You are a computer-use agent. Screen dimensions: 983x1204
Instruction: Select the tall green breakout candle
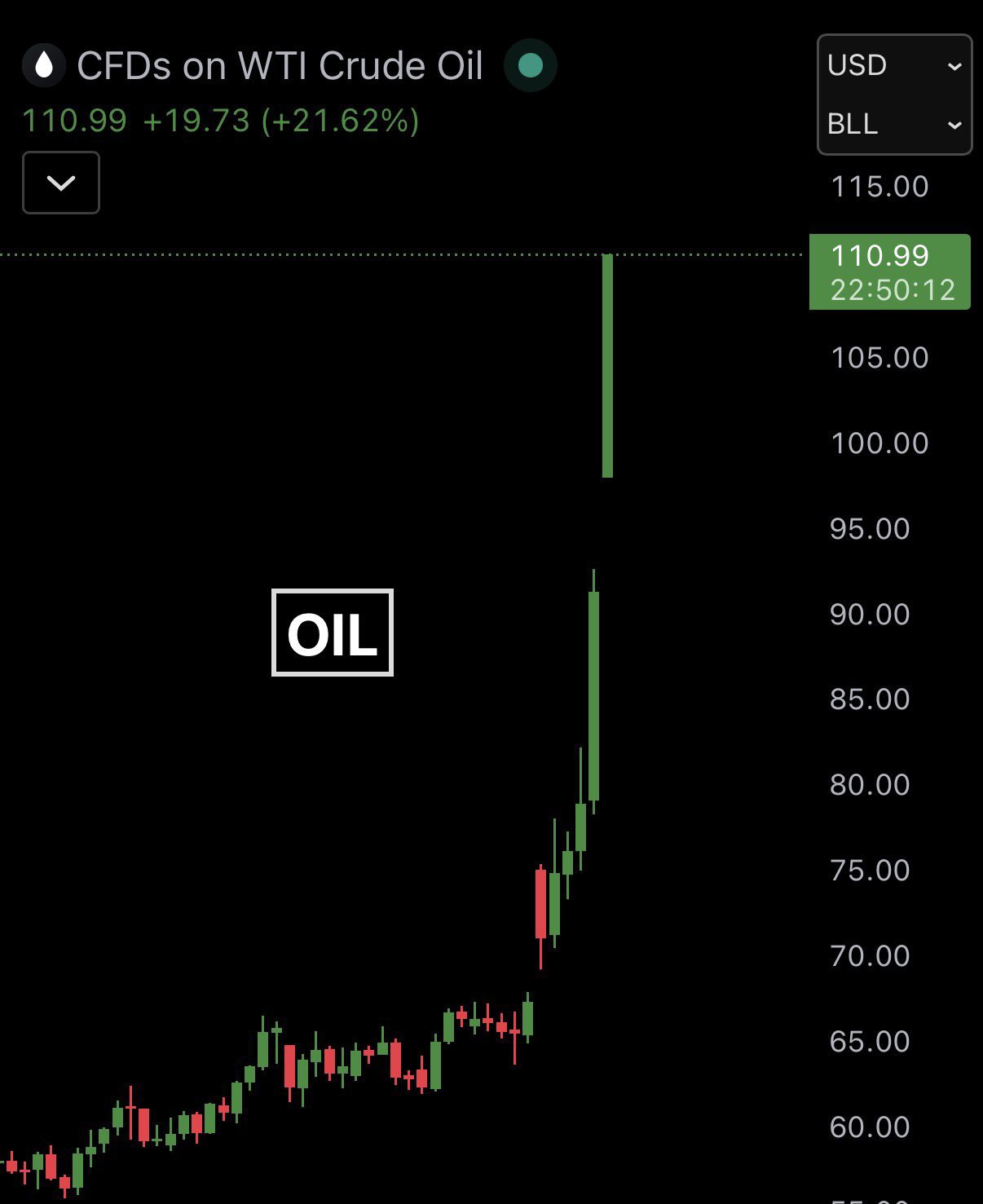coord(607,367)
